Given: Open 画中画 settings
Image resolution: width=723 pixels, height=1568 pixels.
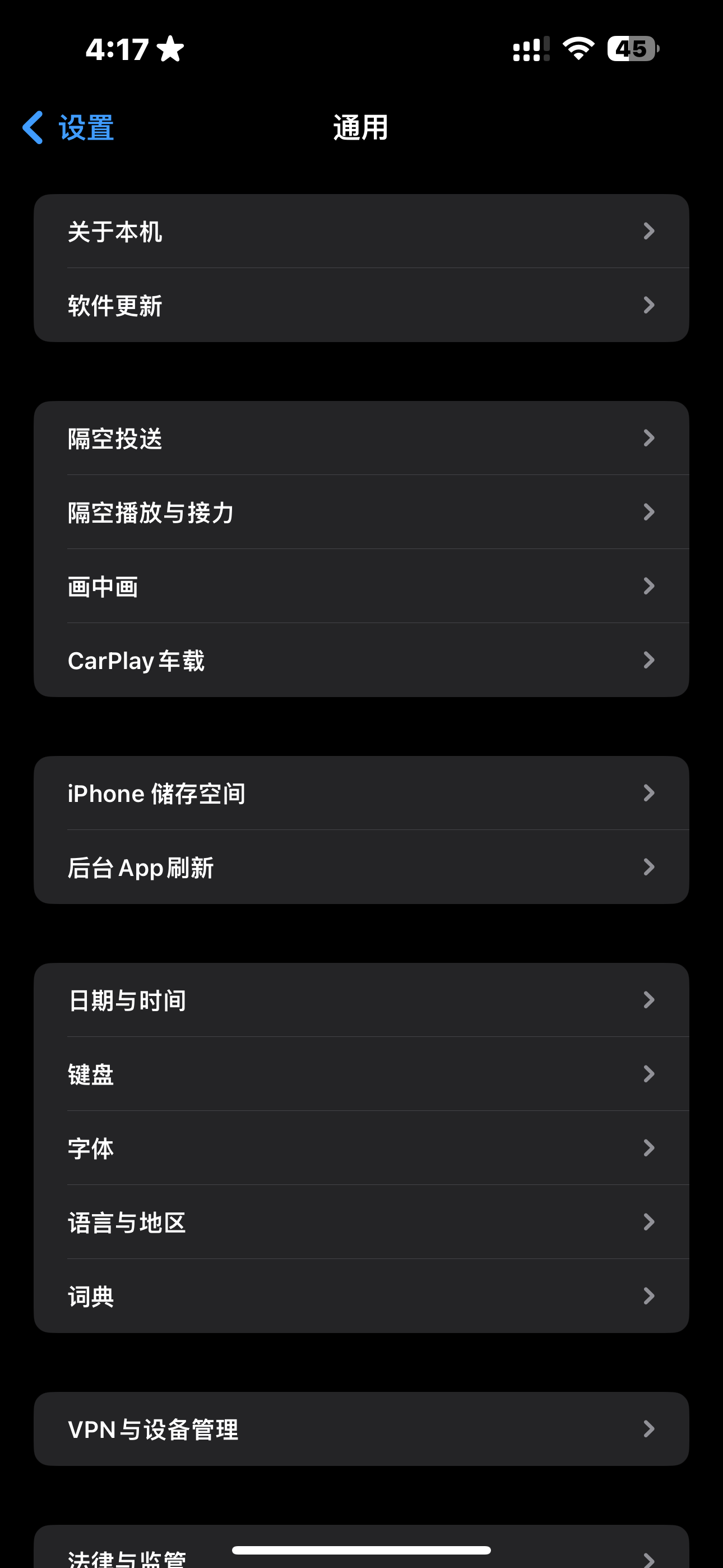Looking at the screenshot, I should [x=361, y=586].
